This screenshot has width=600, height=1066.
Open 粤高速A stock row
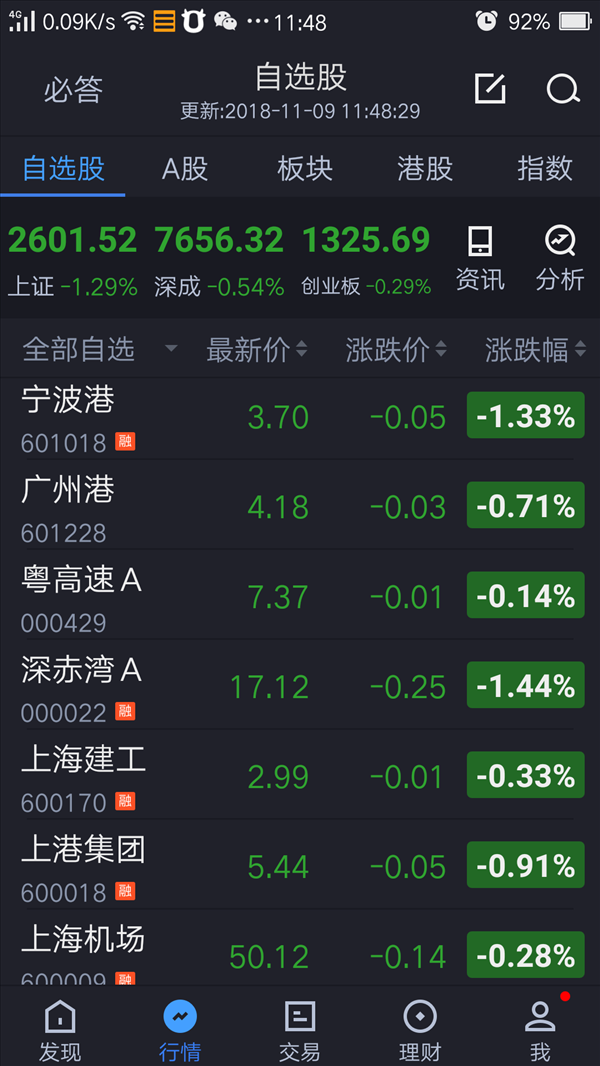click(x=300, y=595)
